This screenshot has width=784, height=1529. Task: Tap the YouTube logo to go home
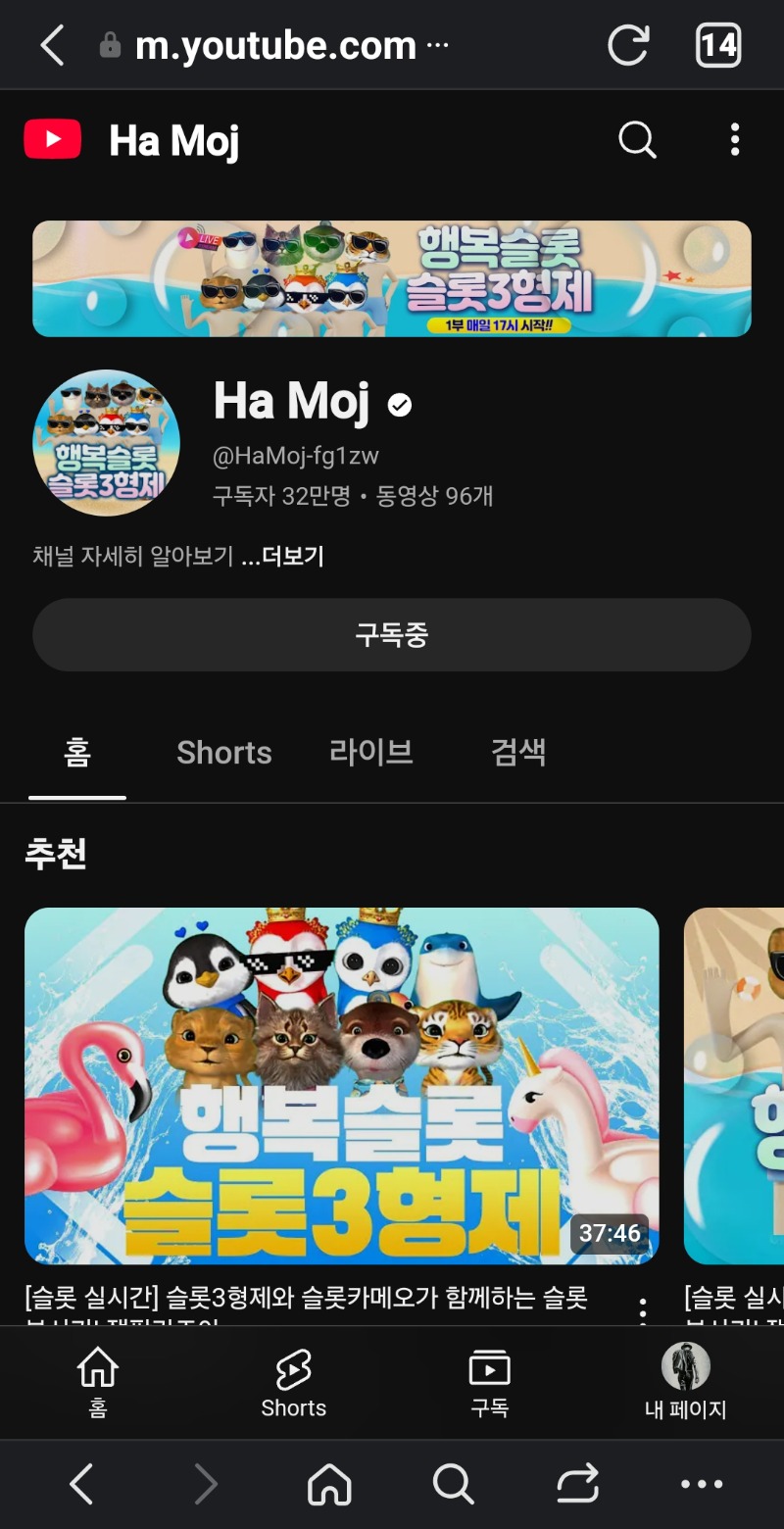click(x=52, y=139)
